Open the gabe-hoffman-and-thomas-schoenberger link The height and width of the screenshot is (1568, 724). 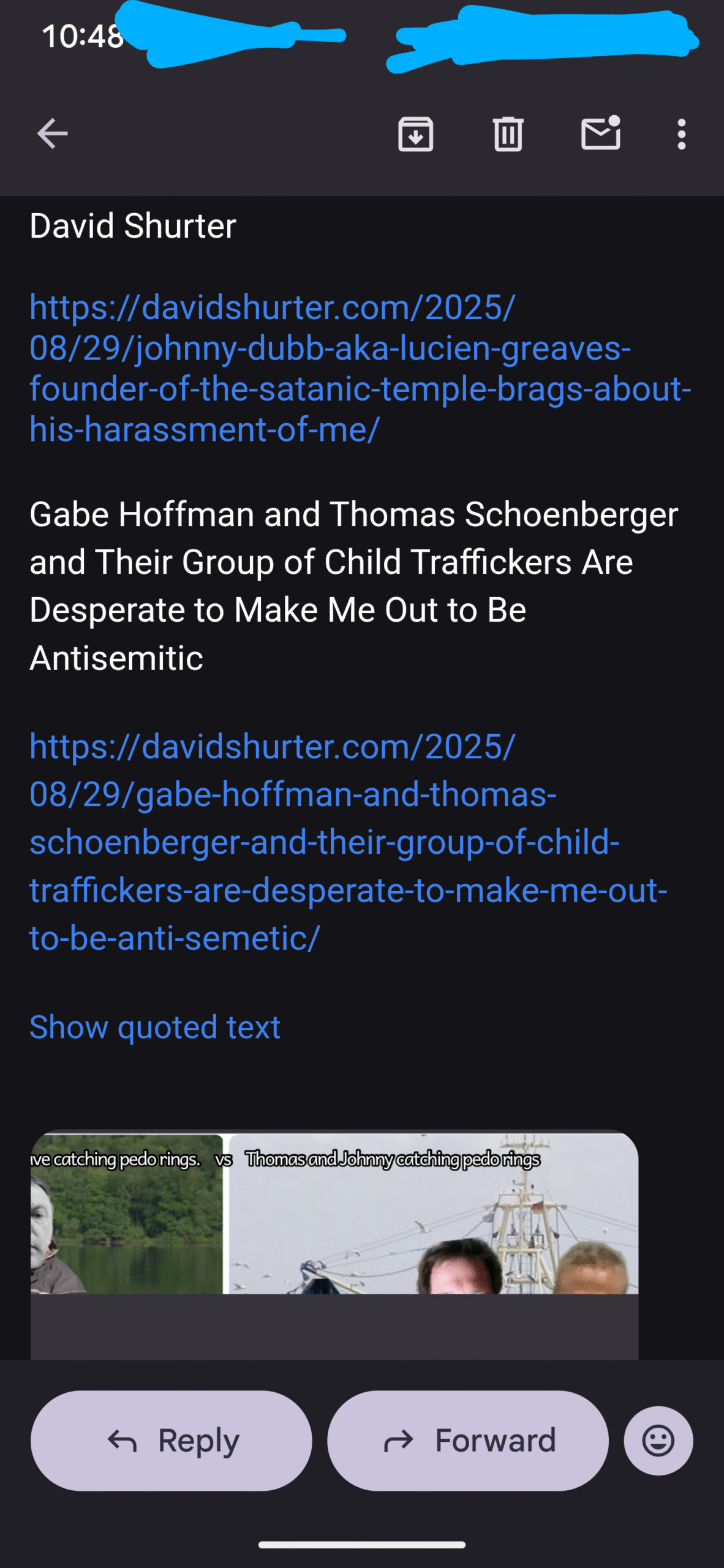click(348, 842)
